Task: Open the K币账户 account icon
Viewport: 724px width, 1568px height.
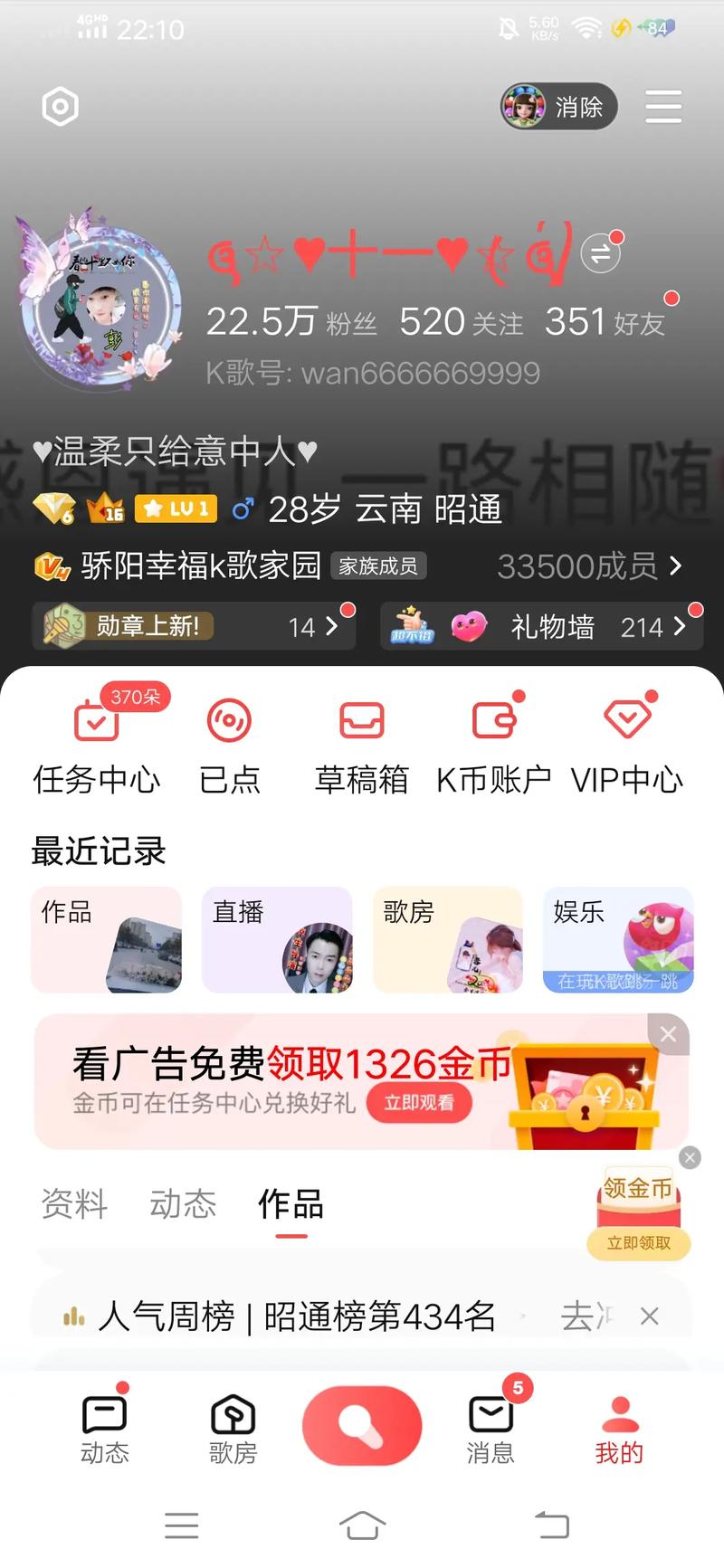Action: tap(493, 742)
